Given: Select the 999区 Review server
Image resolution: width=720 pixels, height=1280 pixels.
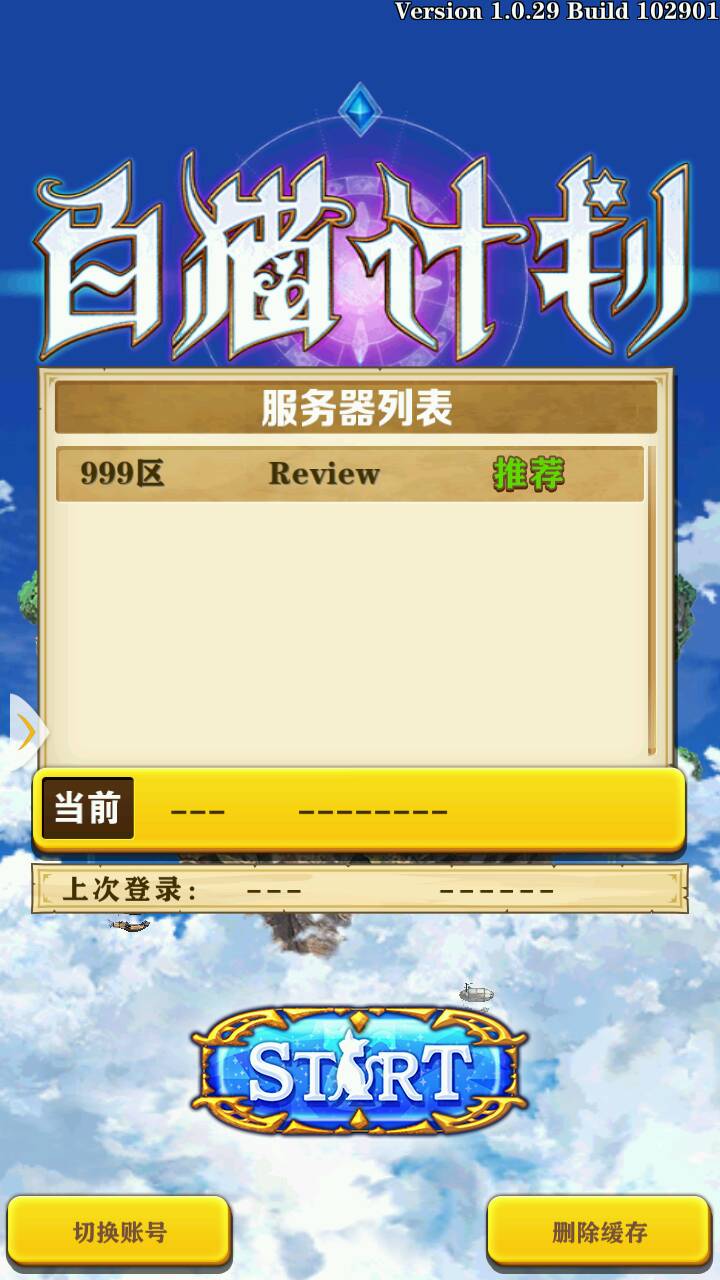Looking at the screenshot, I should coord(349,474).
